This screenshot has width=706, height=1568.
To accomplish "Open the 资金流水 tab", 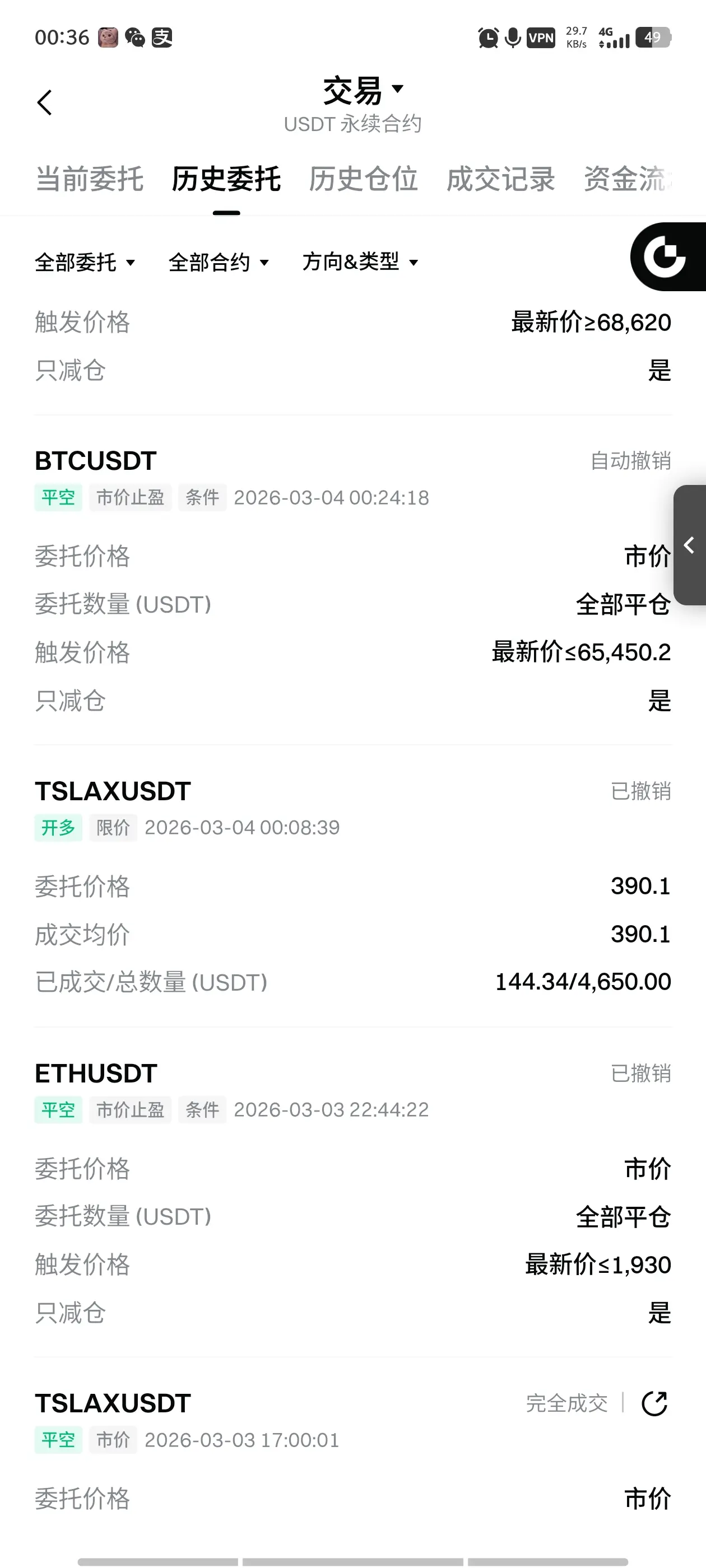I will tap(628, 179).
